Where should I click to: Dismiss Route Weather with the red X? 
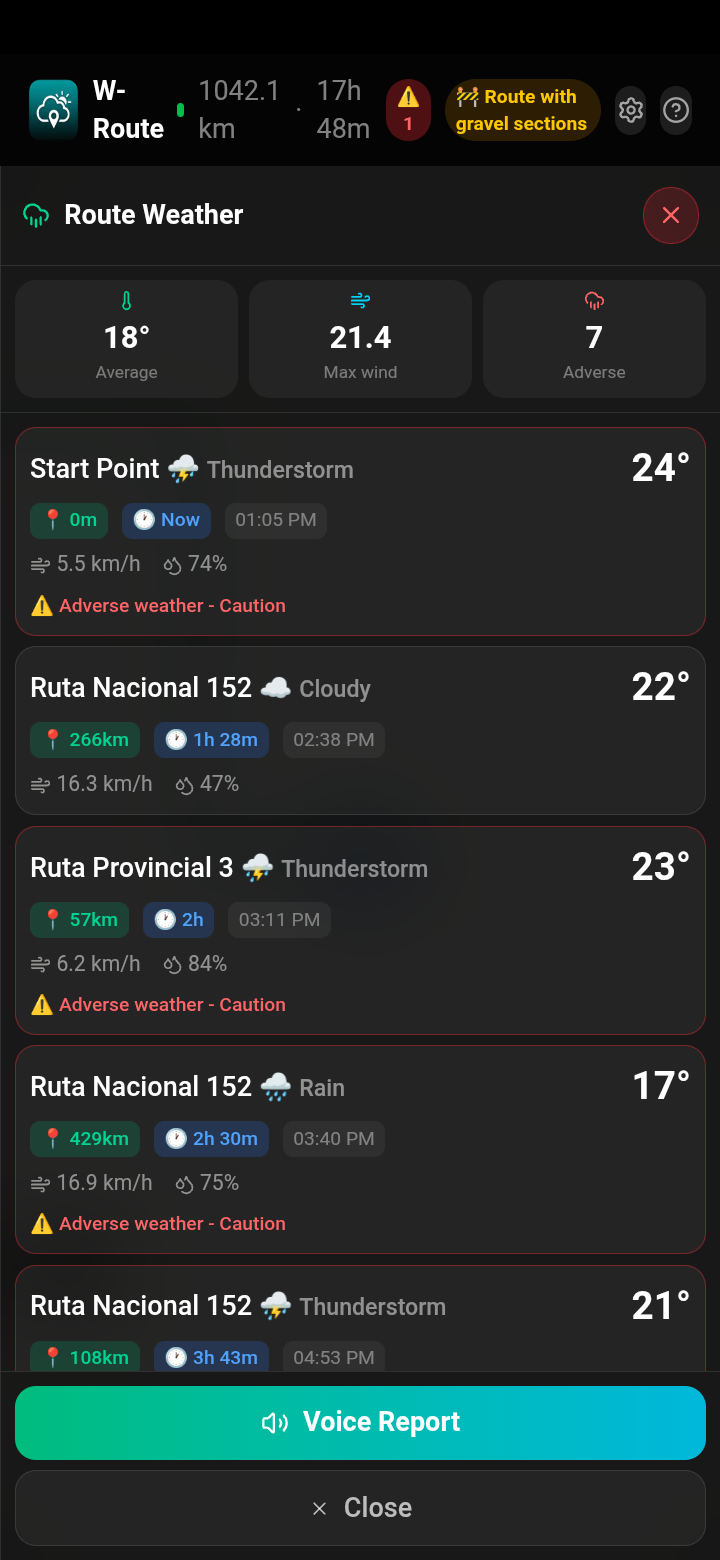tap(670, 215)
